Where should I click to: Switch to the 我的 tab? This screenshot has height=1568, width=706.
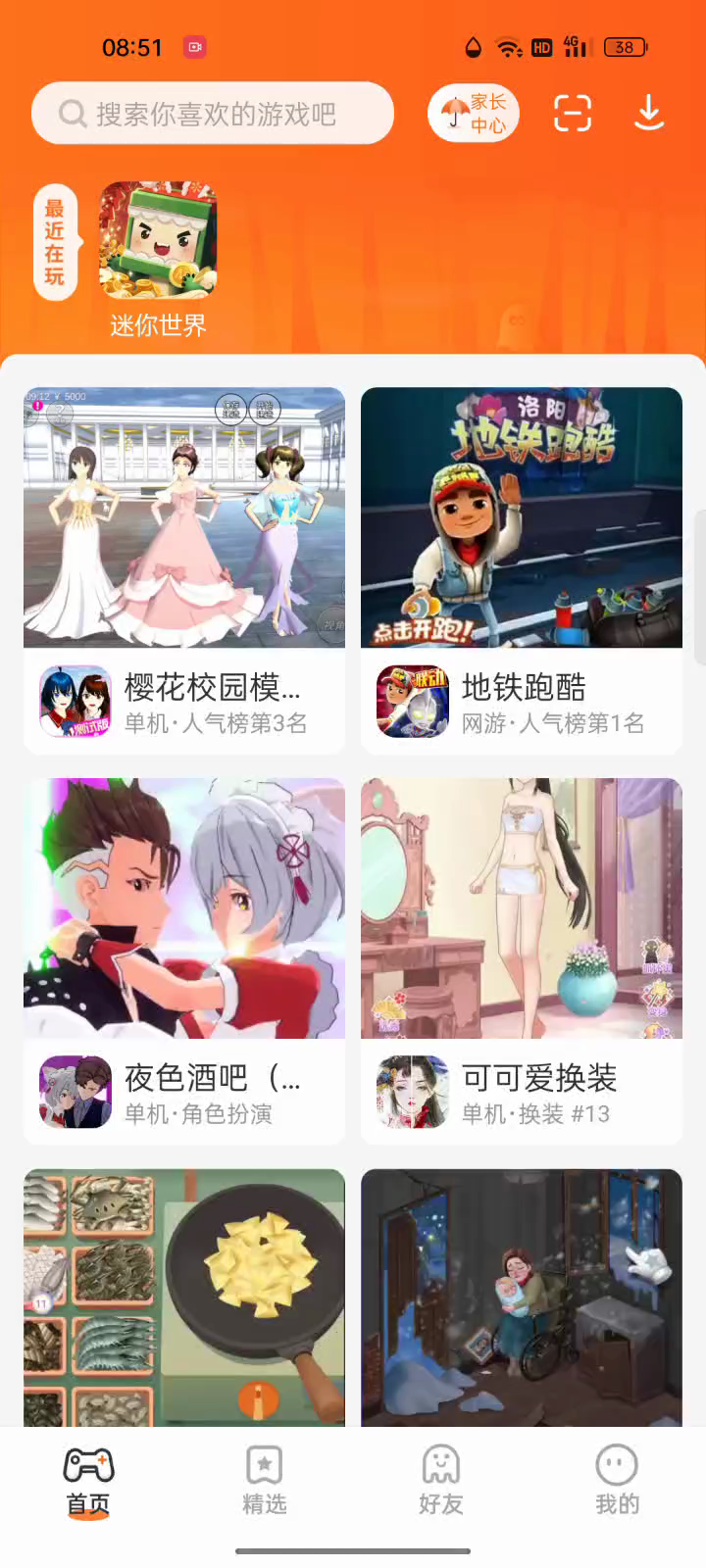[617, 1482]
